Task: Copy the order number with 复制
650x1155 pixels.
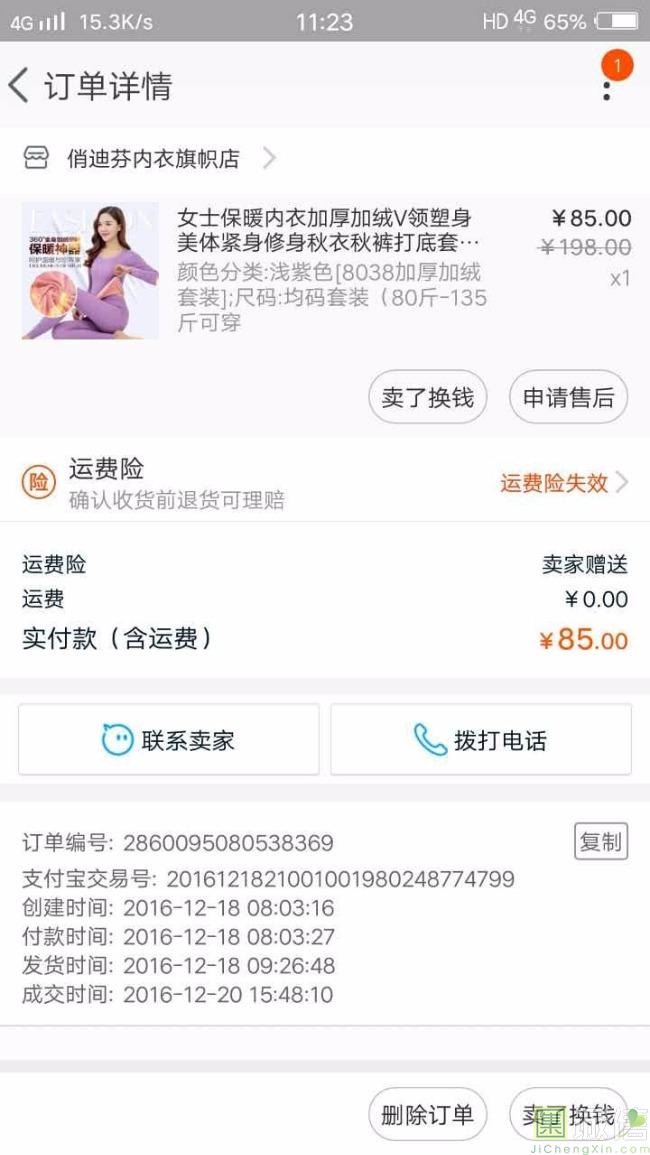Action: pyautogui.click(x=600, y=842)
